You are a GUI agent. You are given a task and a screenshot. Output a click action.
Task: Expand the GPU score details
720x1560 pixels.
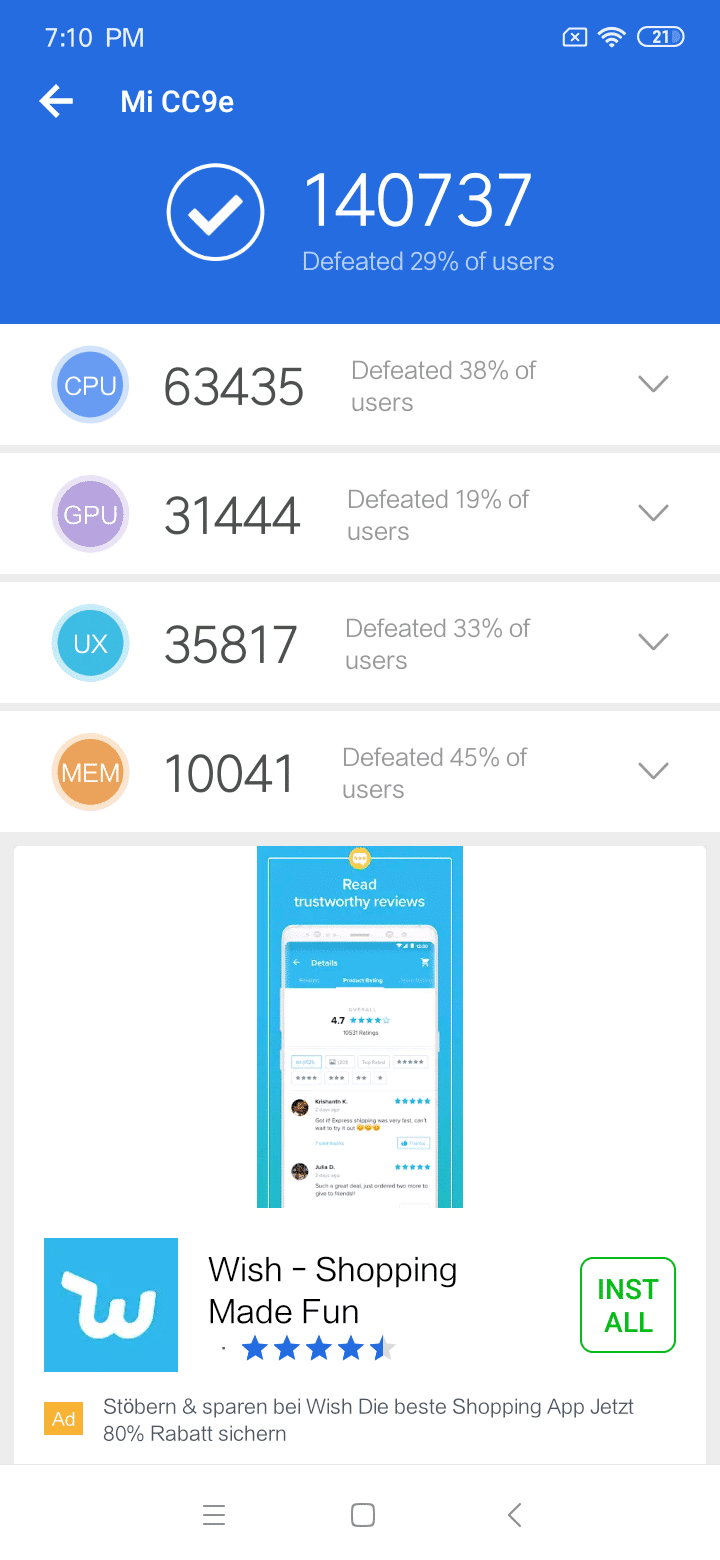(653, 513)
